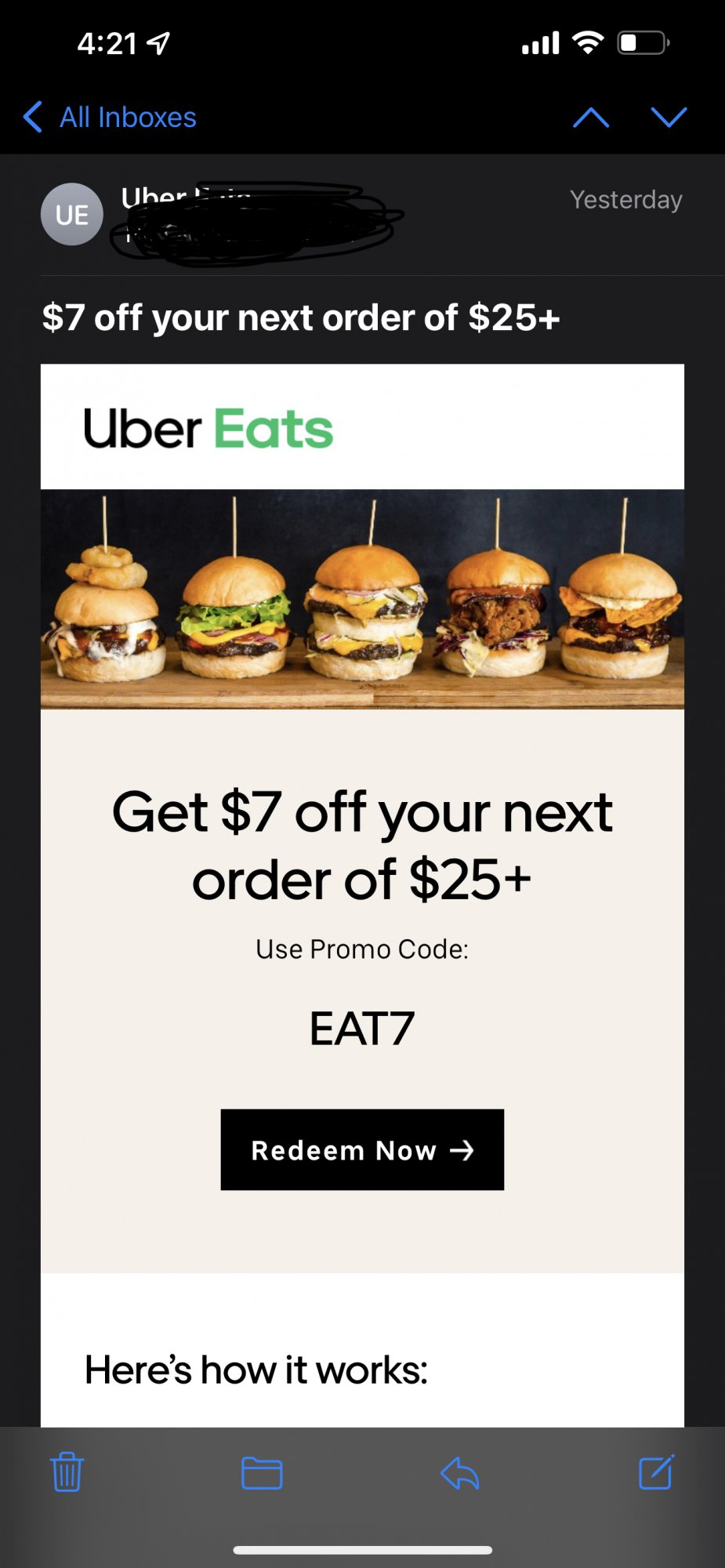This screenshot has width=725, height=1568.
Task: Compose a new email
Action: 656,1472
